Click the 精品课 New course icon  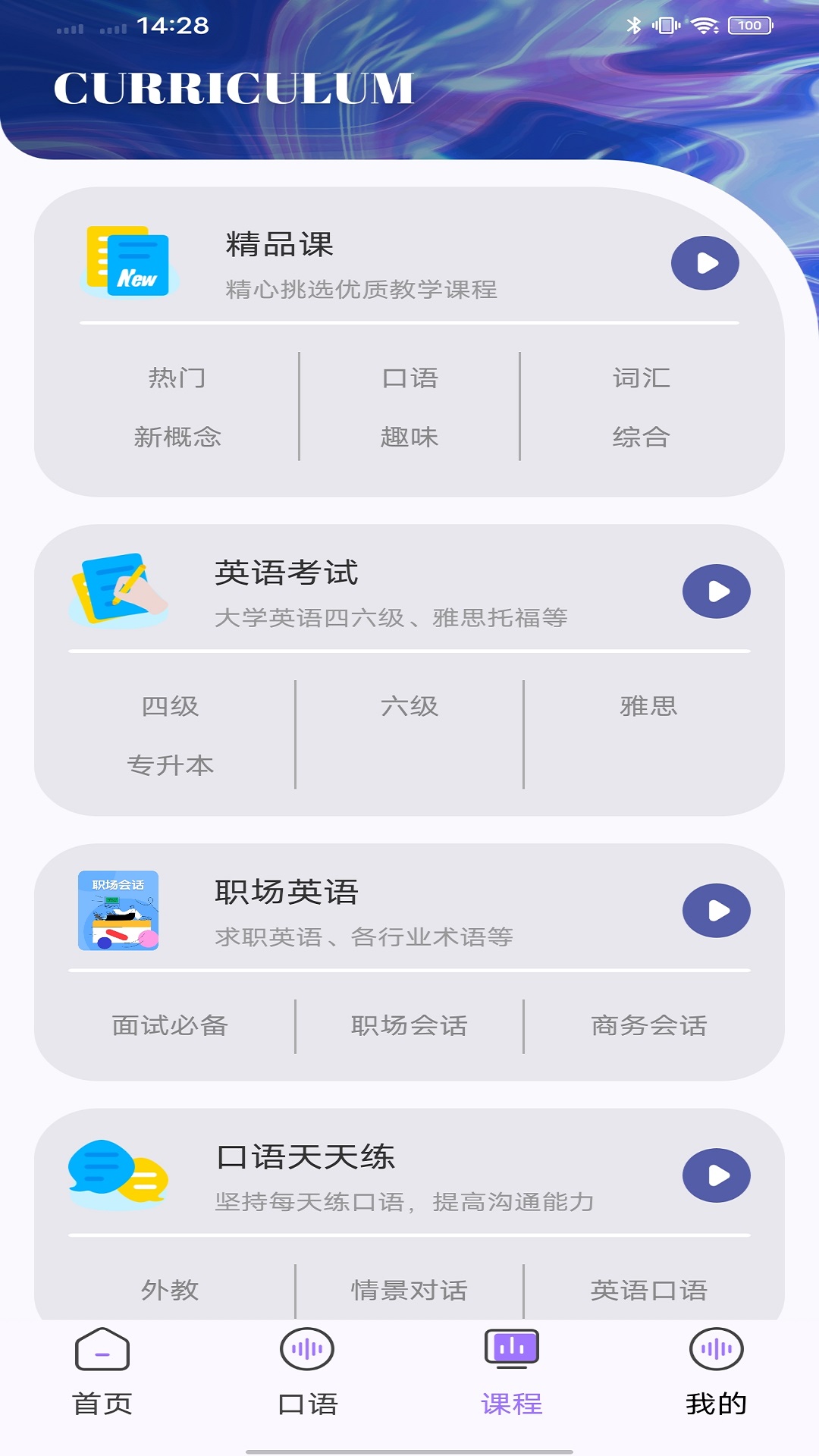(x=129, y=262)
